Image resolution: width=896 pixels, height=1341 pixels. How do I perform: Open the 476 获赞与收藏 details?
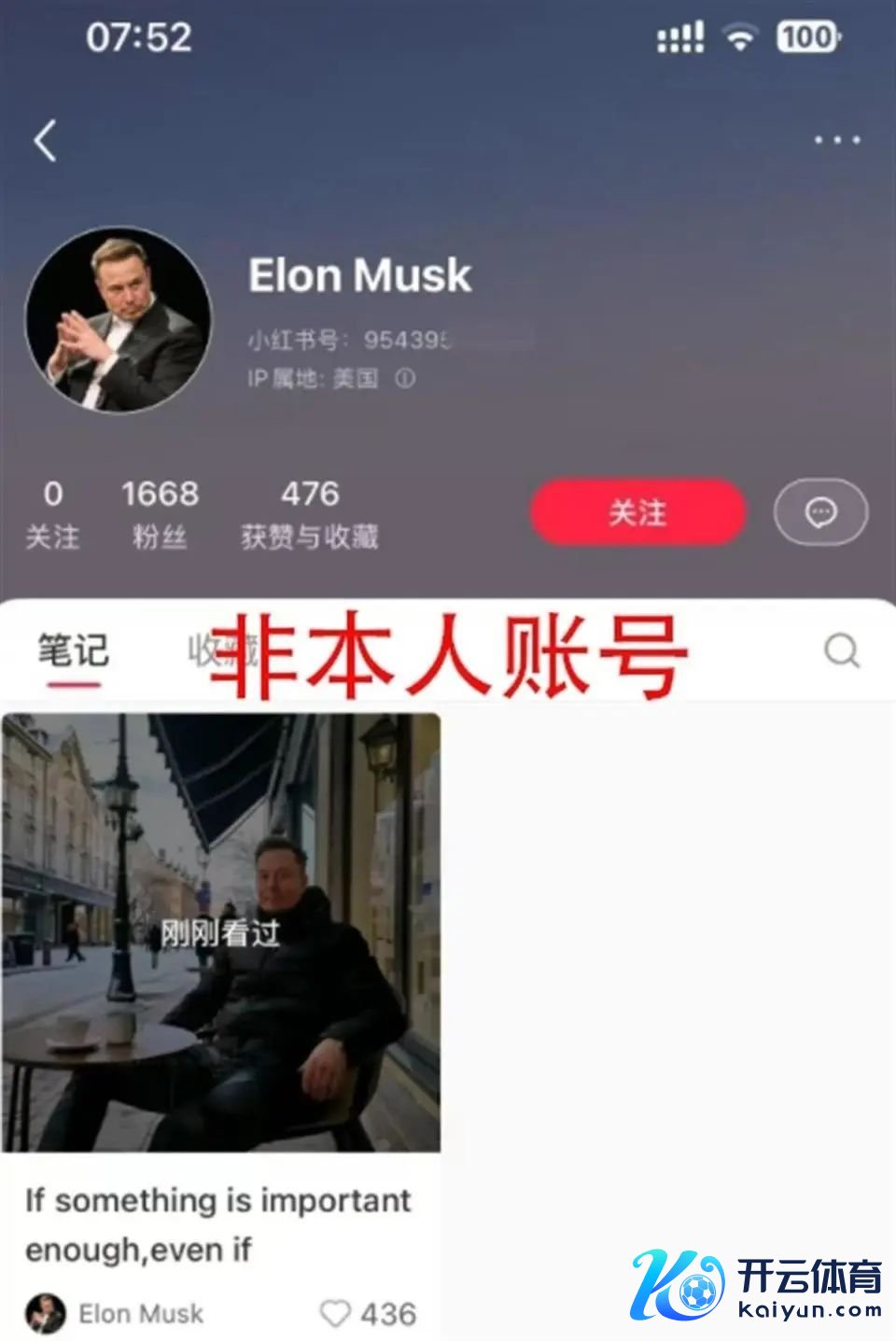pos(309,513)
